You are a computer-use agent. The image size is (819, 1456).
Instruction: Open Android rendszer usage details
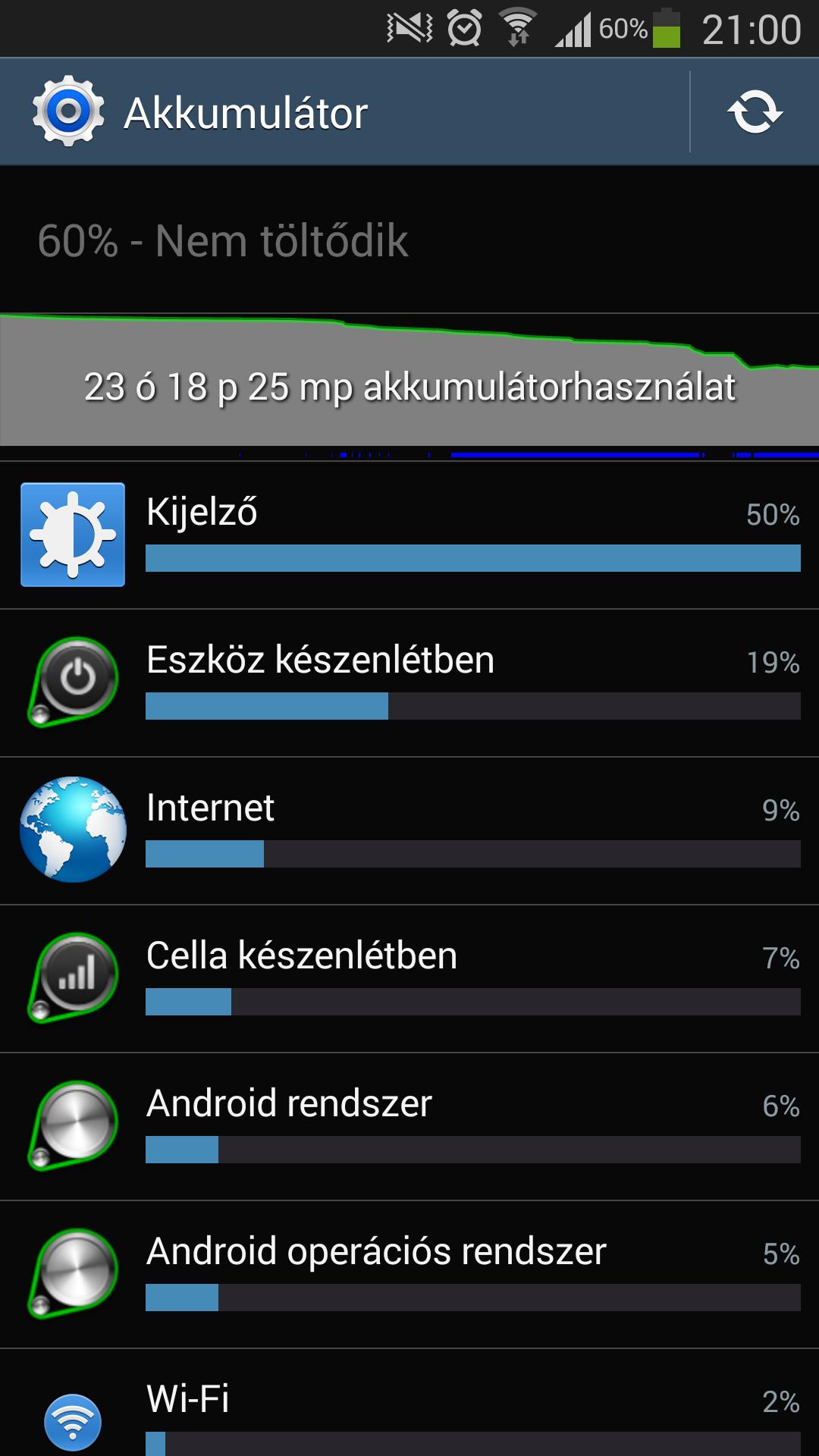pyautogui.click(x=409, y=1127)
